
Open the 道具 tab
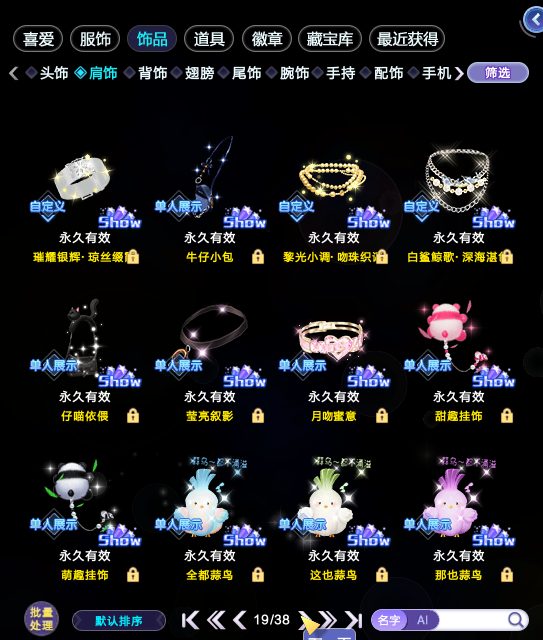209,39
